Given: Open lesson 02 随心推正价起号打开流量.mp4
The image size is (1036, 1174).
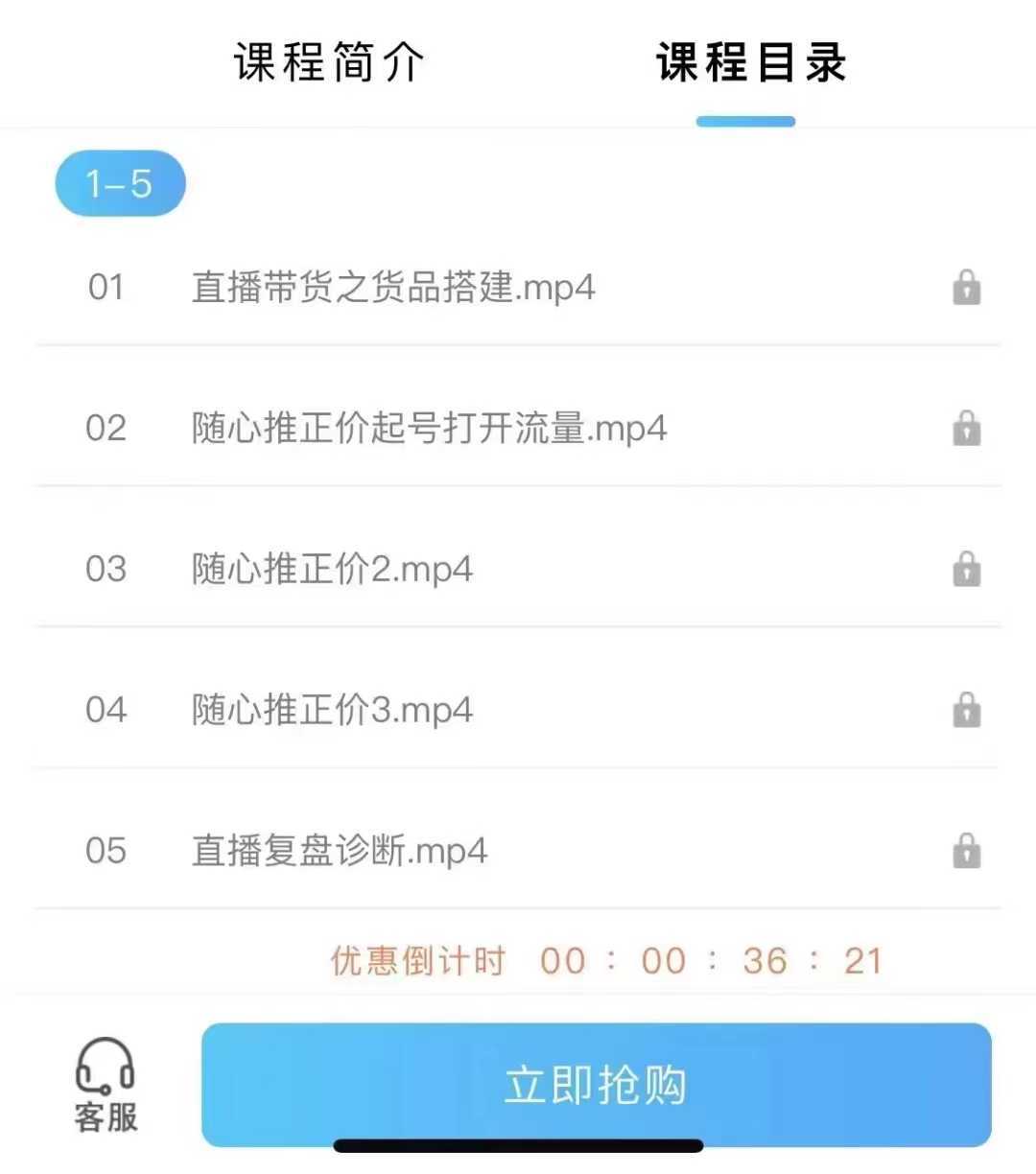Looking at the screenshot, I should tap(428, 428).
